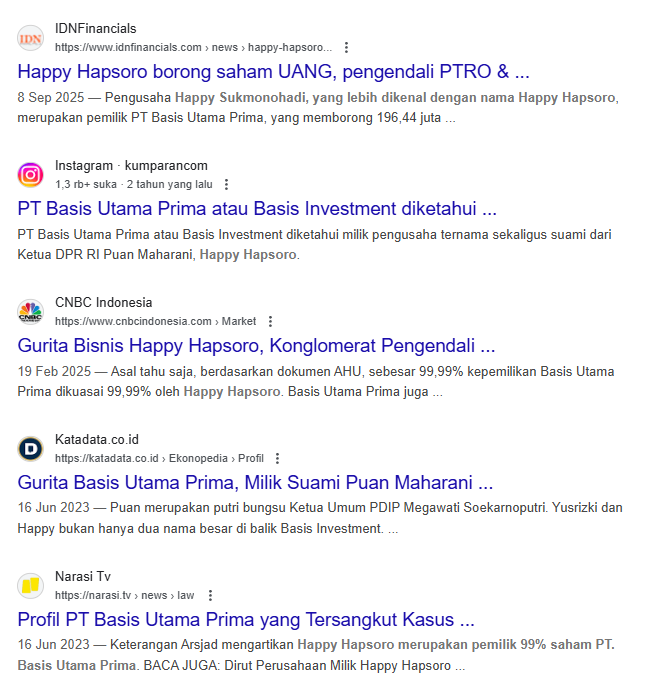
Task: Open the options menu beside the Katadata.co.id result
Action: pos(277,458)
